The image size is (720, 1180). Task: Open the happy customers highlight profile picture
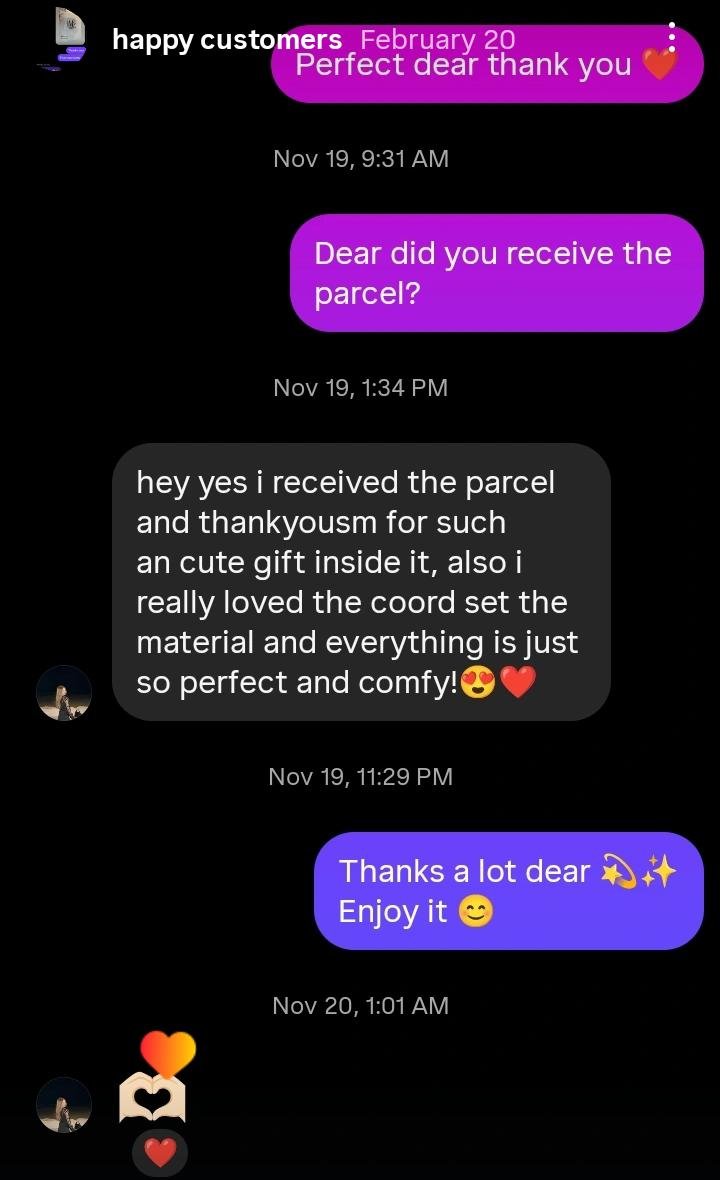click(62, 38)
